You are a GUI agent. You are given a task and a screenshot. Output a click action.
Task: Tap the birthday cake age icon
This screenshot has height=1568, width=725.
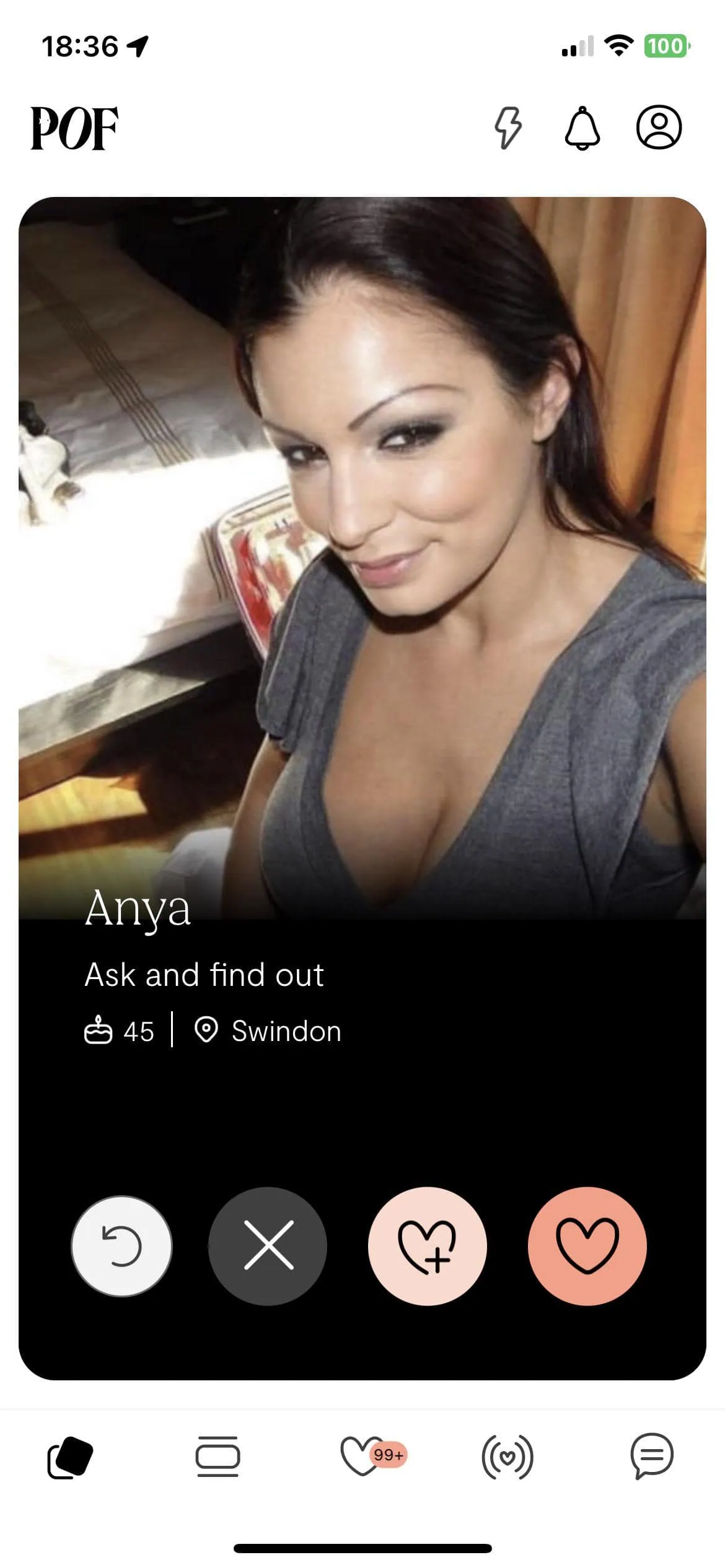[x=98, y=1030]
